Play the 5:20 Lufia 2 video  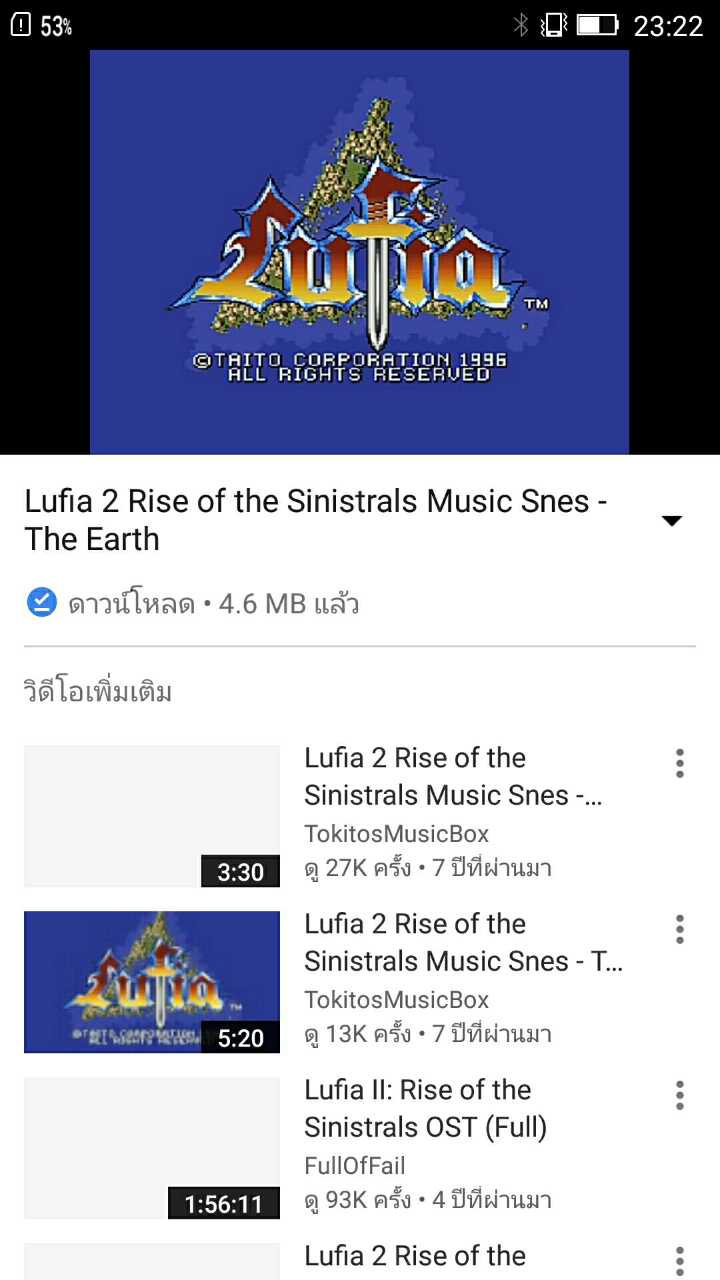pos(152,982)
